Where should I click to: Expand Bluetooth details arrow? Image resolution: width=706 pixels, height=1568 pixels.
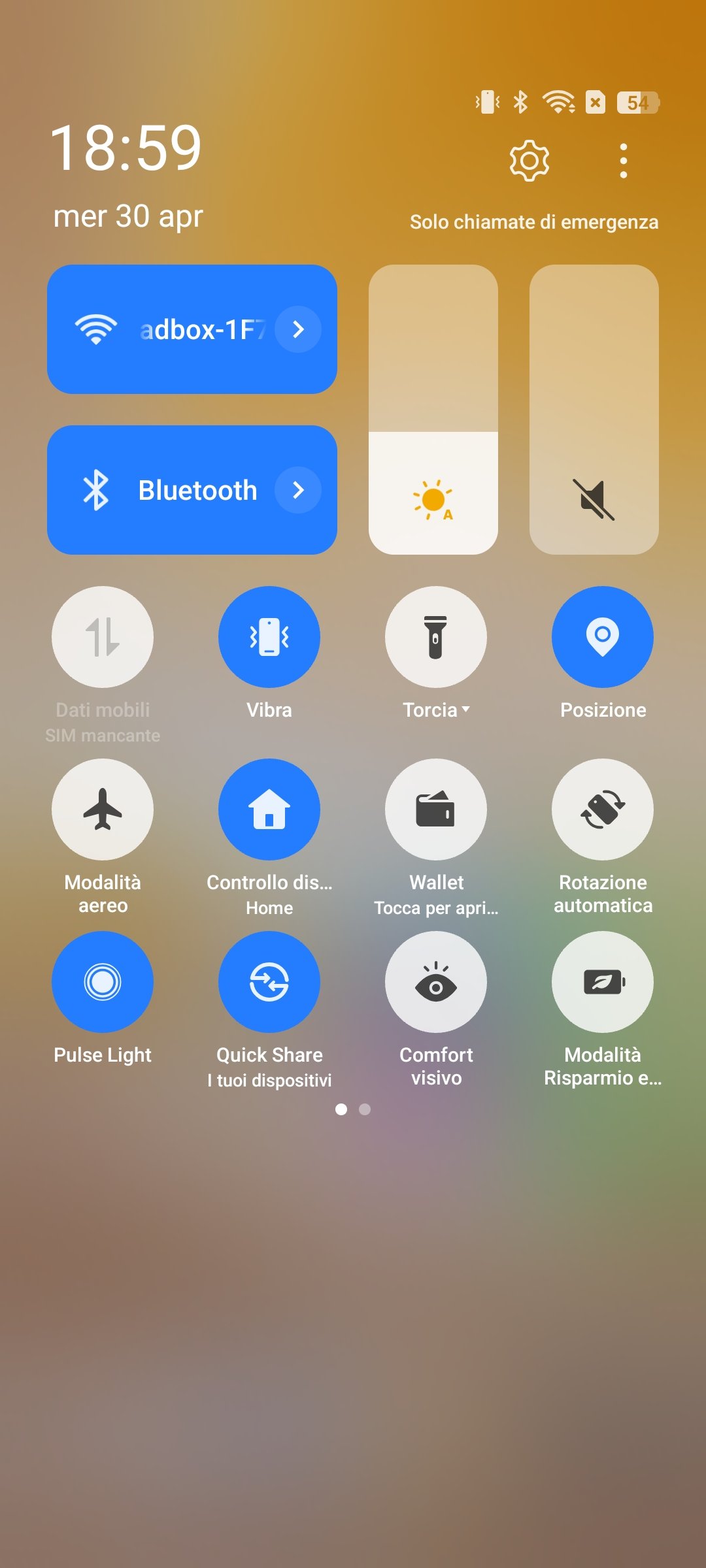click(x=298, y=490)
